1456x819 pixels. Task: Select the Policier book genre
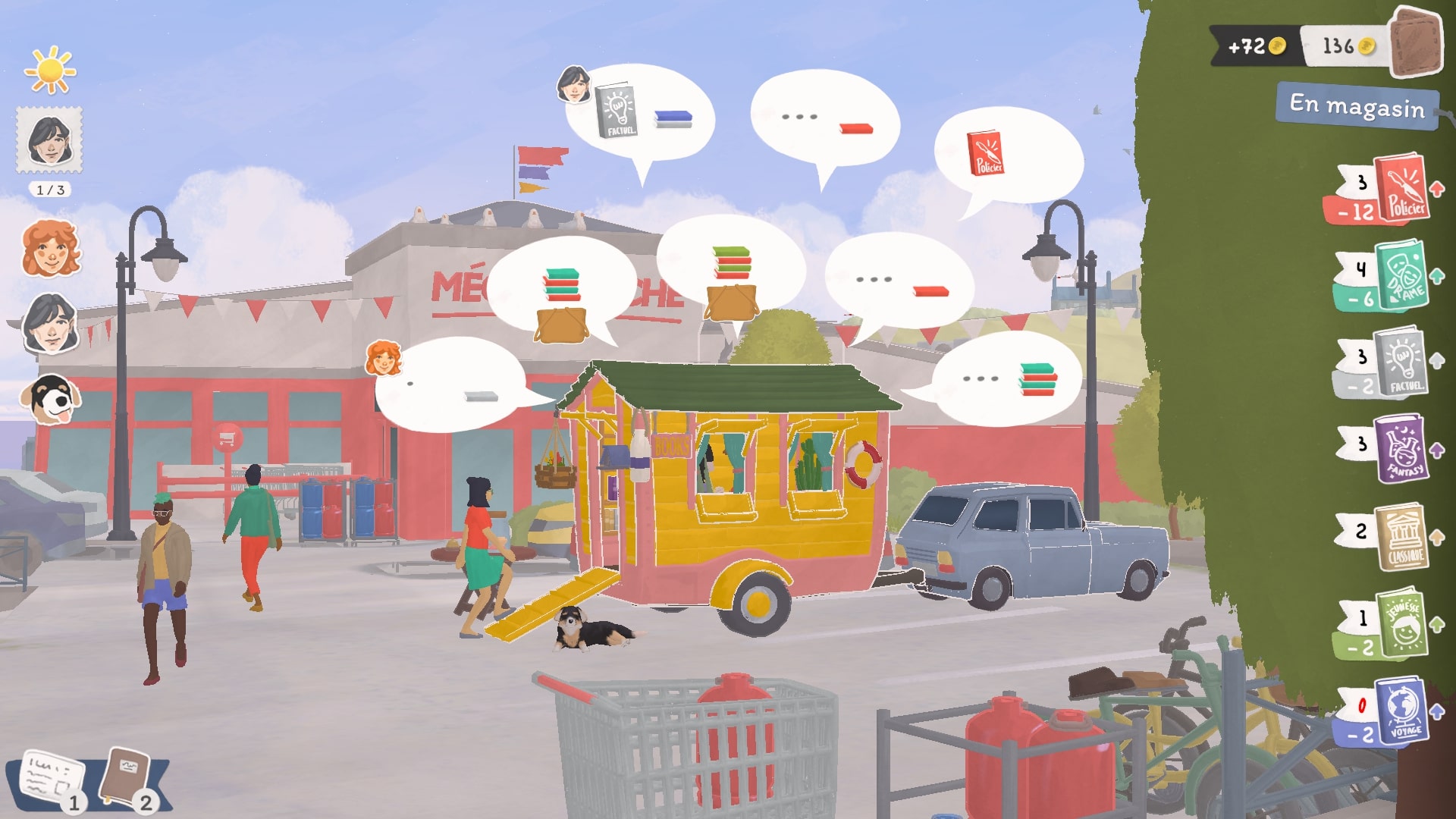[1402, 188]
